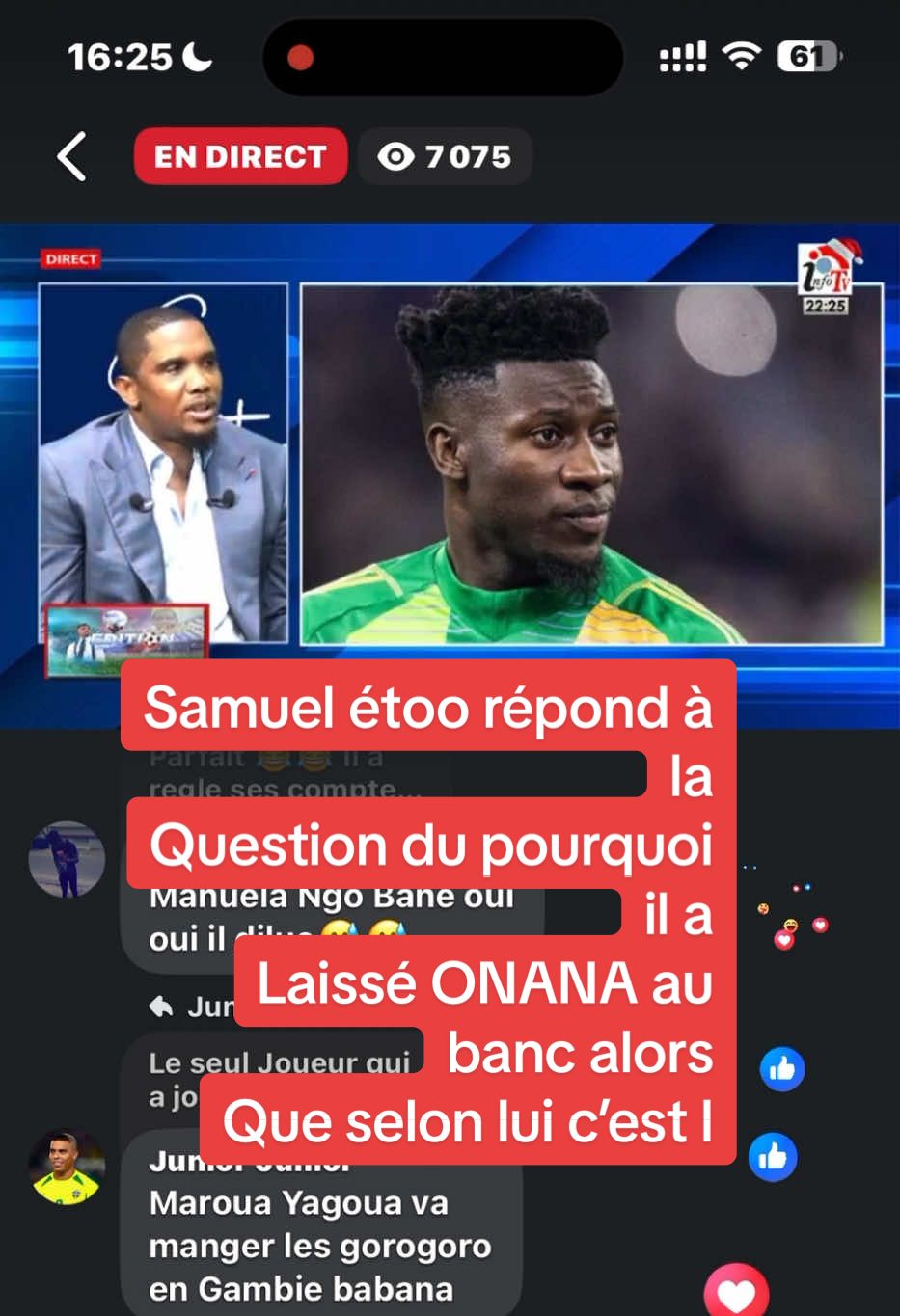
Task: Tap the back chevron to leave the live
Action: tap(71, 156)
